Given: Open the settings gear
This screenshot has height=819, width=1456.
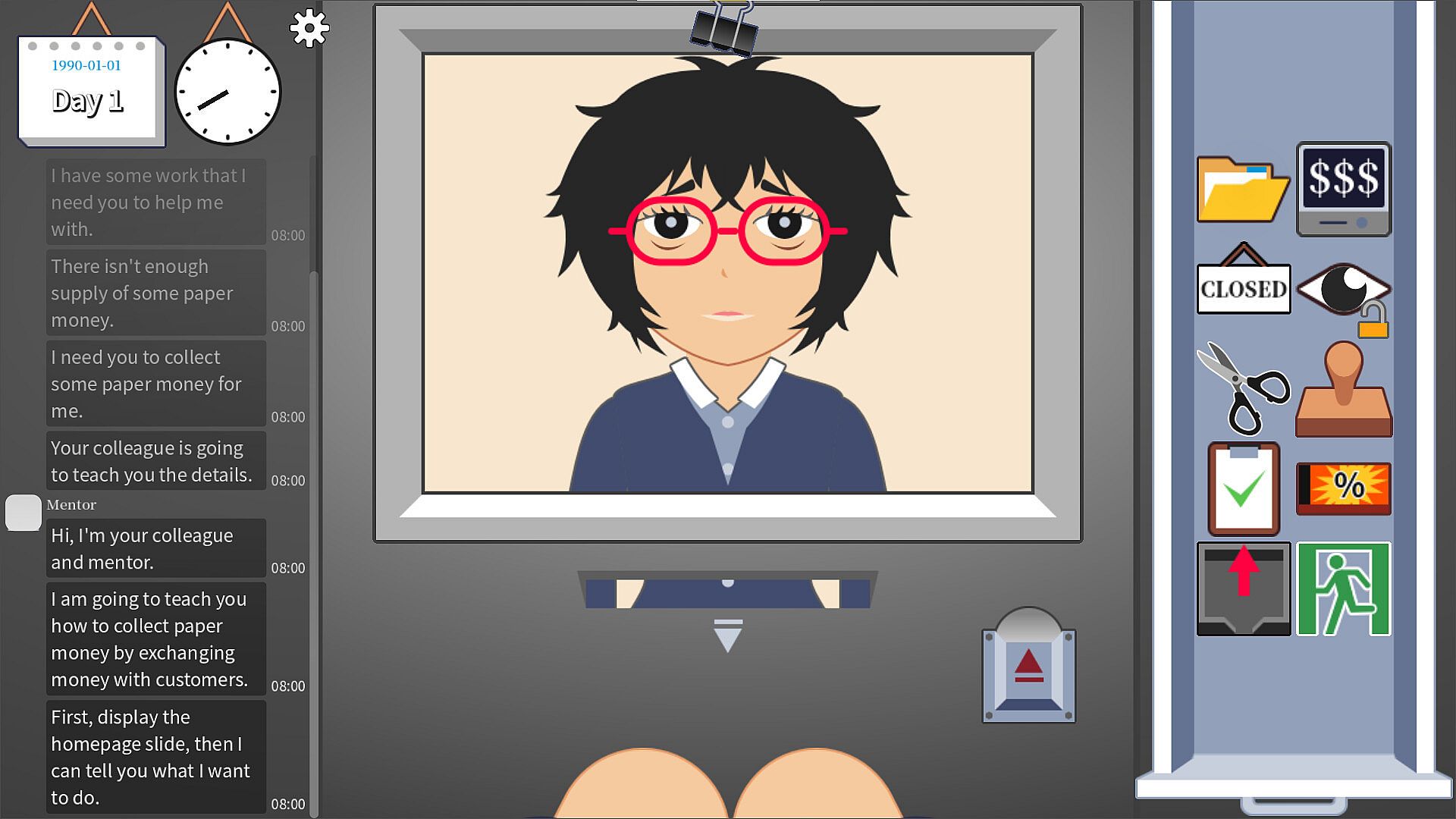Looking at the screenshot, I should tap(309, 29).
